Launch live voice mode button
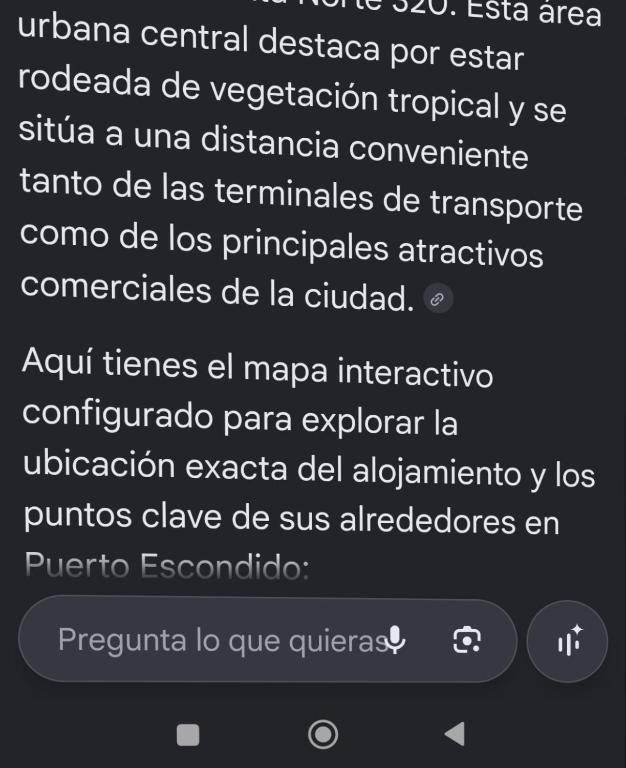The height and width of the screenshot is (768, 626). (567, 641)
